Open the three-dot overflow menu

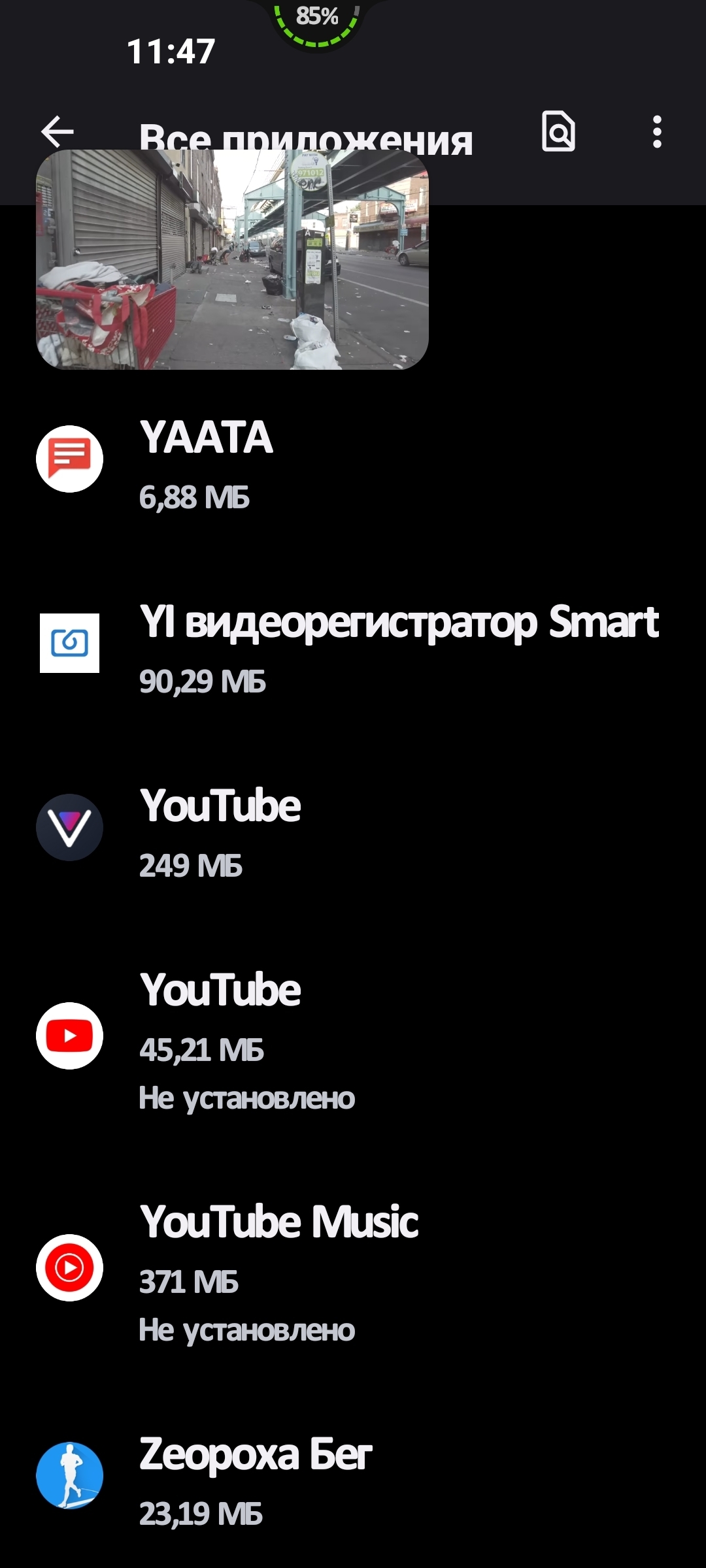coord(657,132)
